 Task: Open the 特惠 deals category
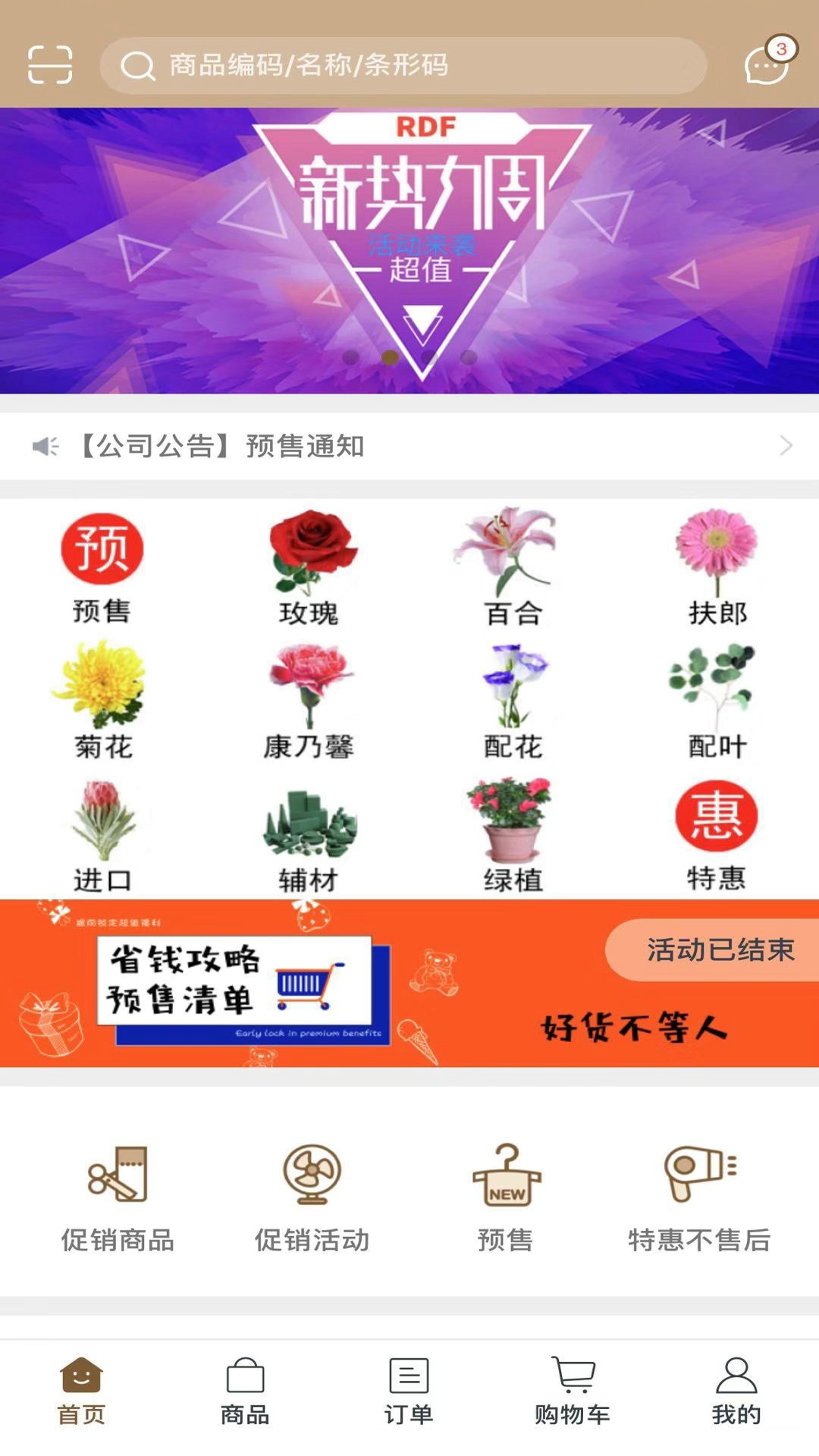717,835
